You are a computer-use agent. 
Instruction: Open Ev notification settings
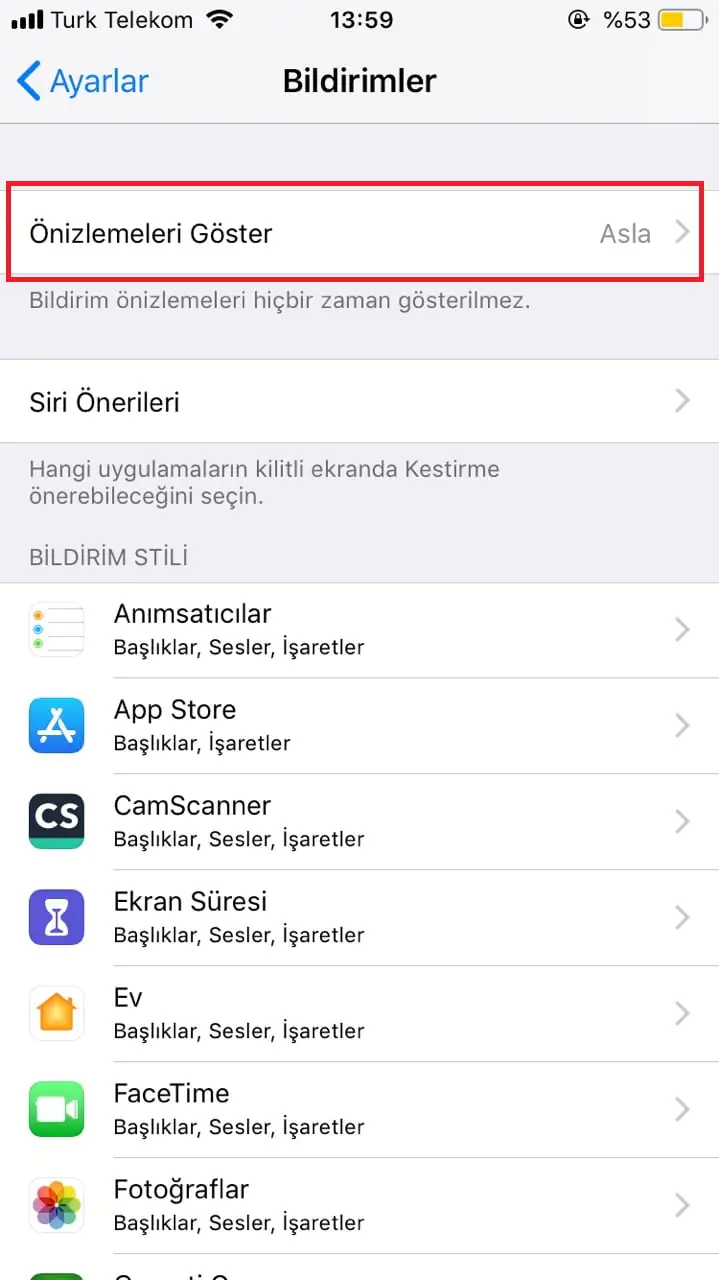point(359,1014)
